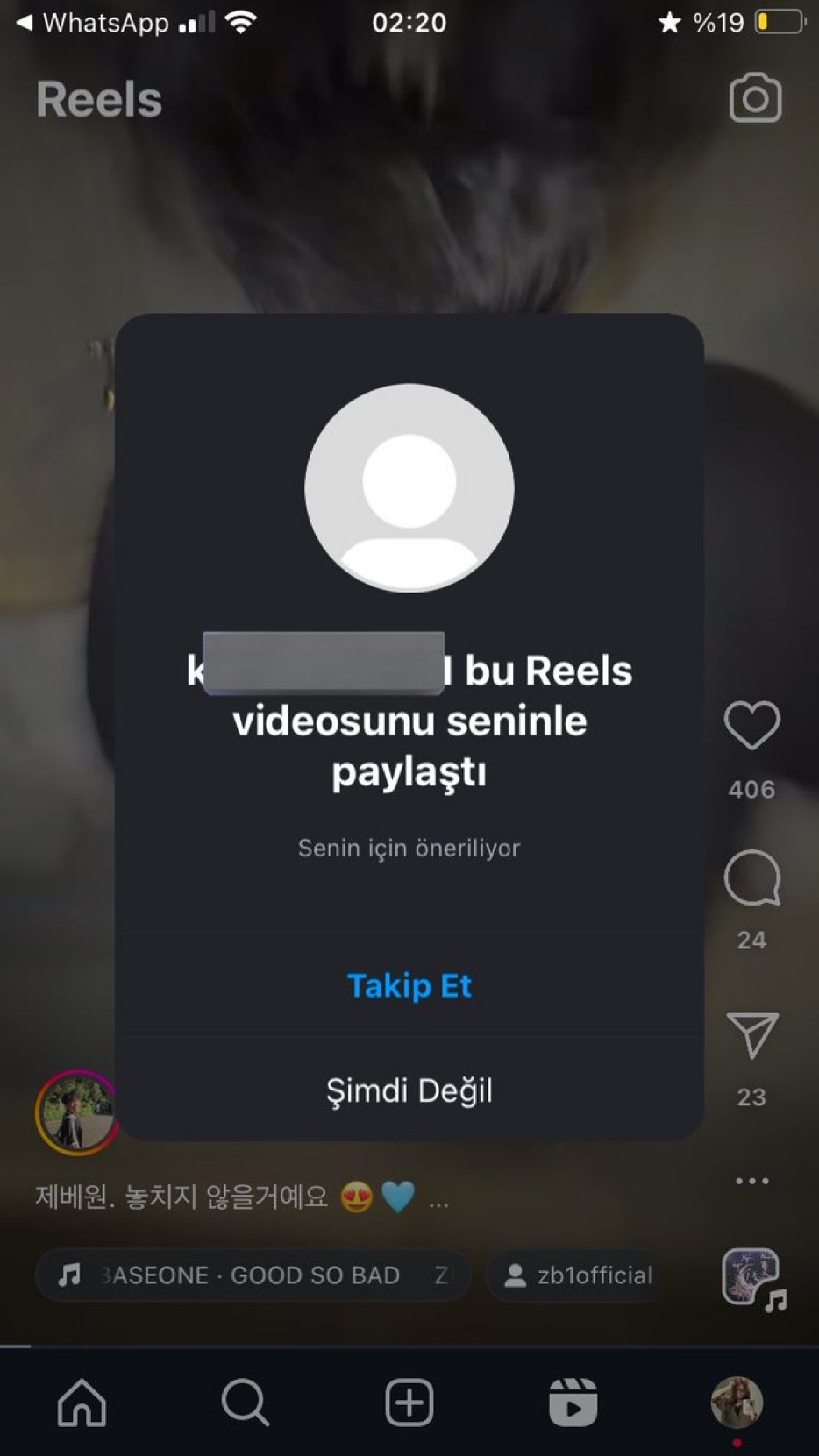Open your profile tab

[x=737, y=1403]
